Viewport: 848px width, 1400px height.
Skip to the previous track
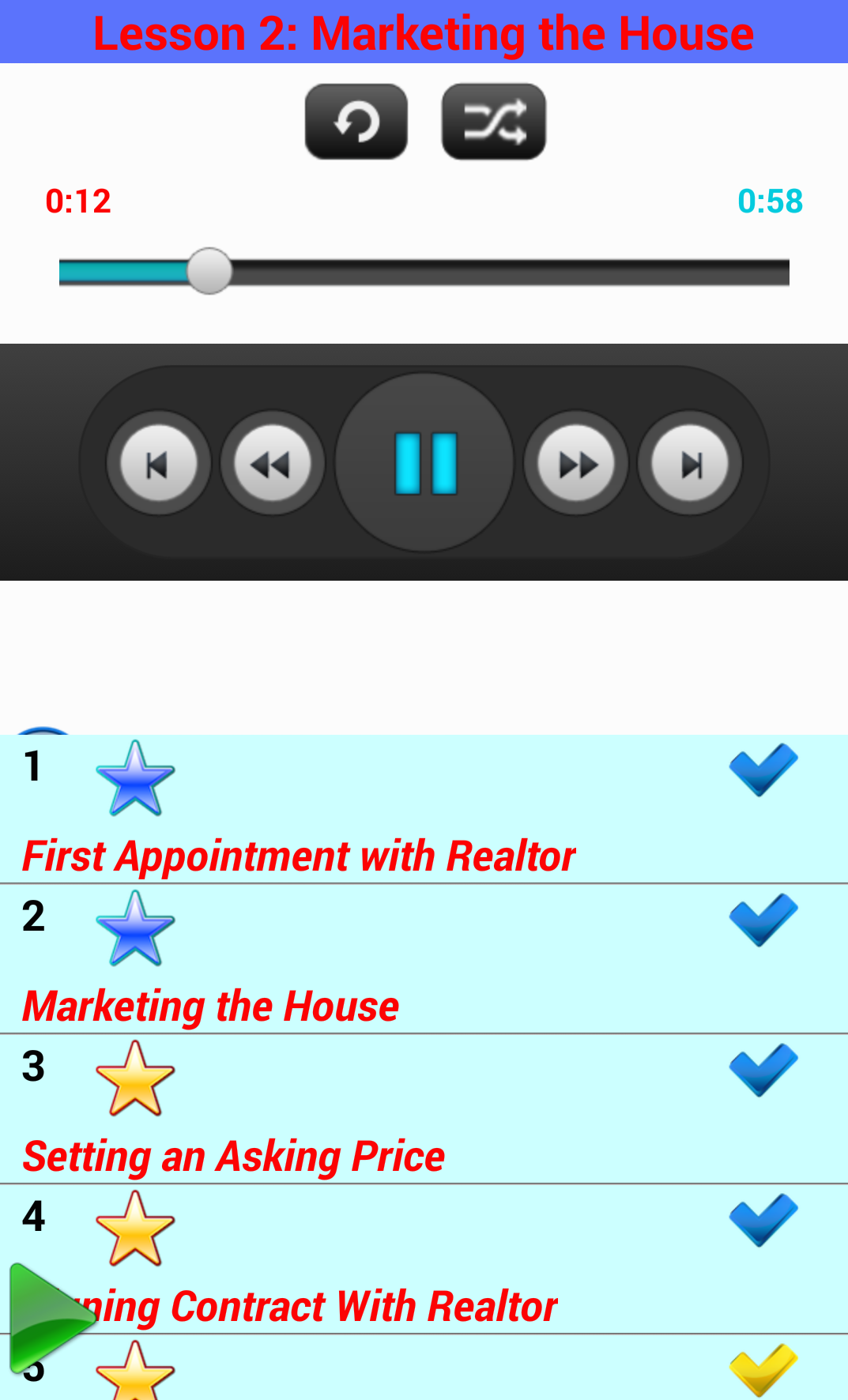159,464
